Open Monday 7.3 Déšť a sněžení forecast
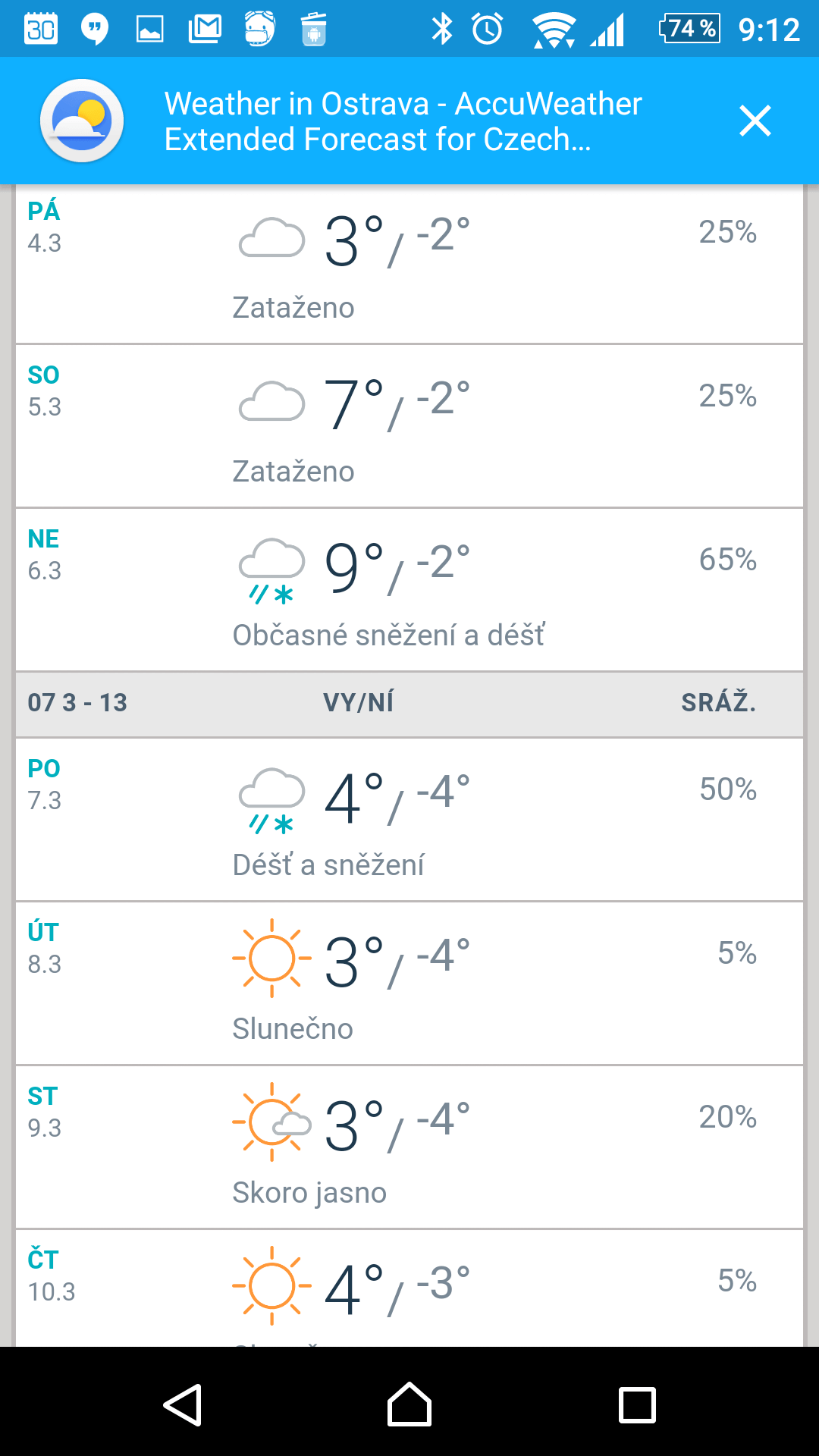The image size is (819, 1456). click(409, 820)
